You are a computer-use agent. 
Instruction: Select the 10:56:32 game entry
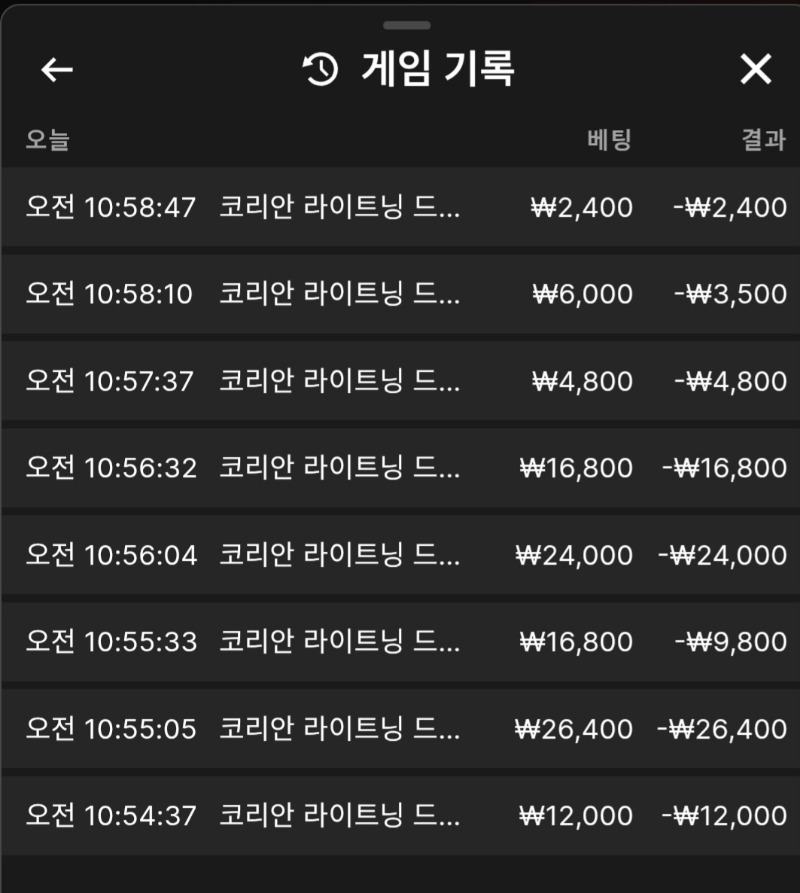point(400,467)
